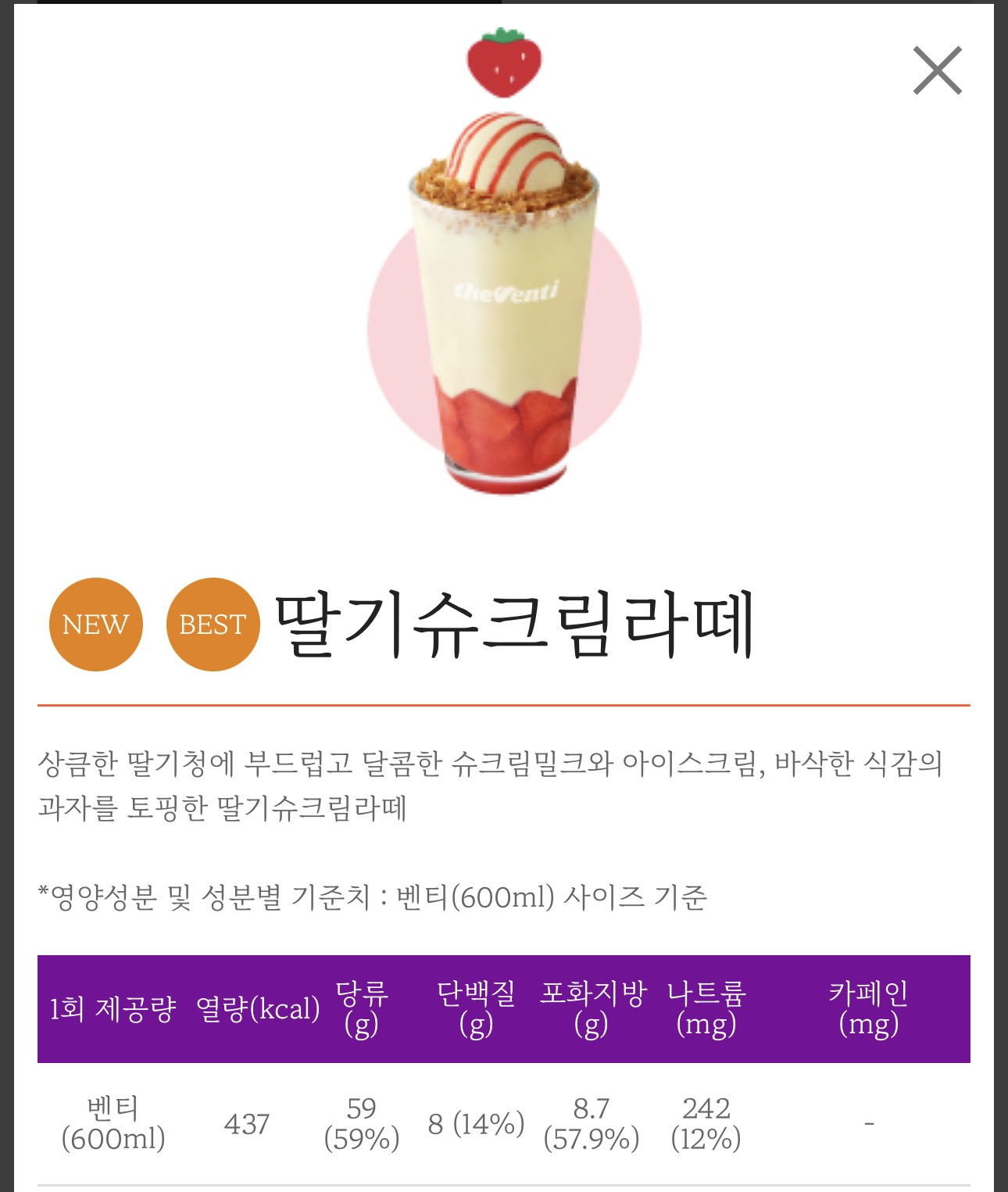Close the strawberry latte detail popup
1008x1192 pixels.
pos(937,71)
